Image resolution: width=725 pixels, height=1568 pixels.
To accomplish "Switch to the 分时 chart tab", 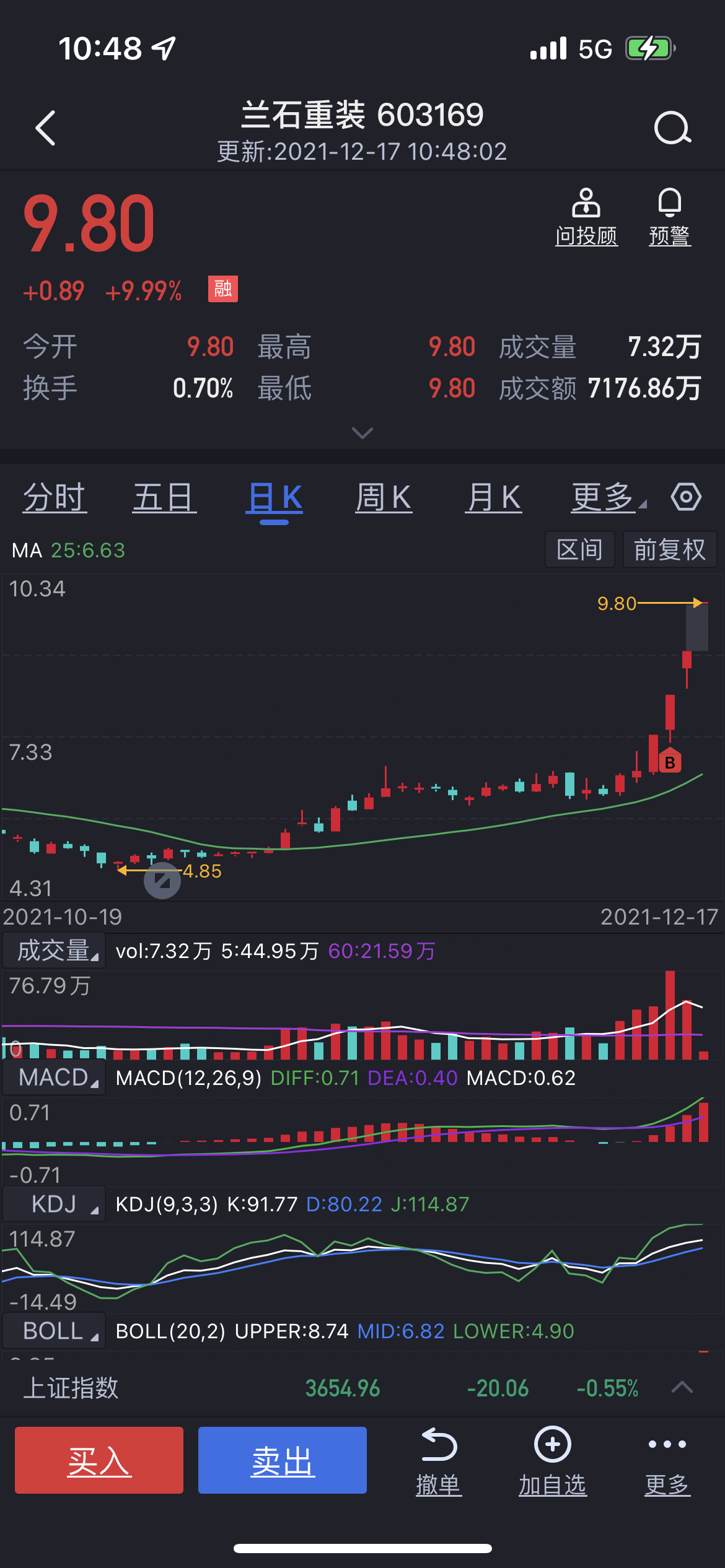I will point(55,498).
